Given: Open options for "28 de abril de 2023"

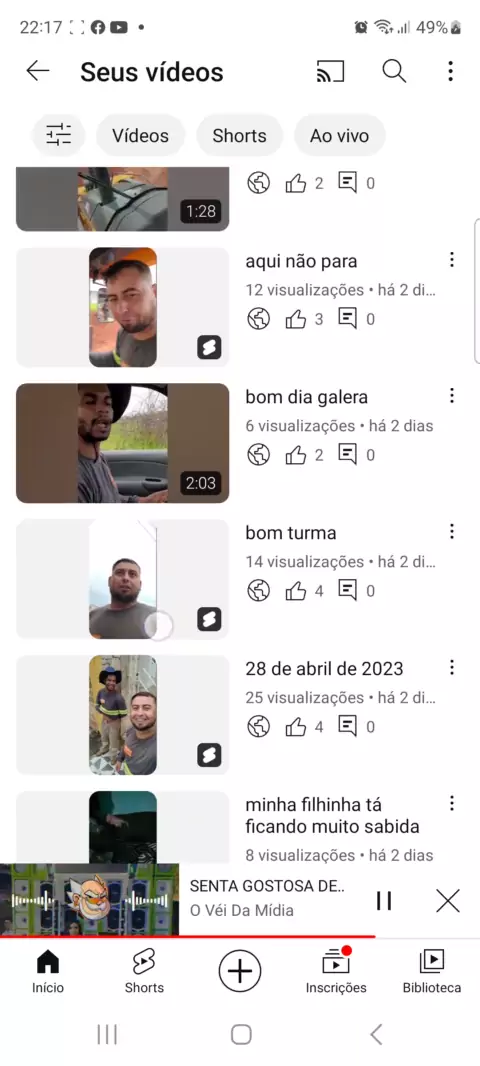Looking at the screenshot, I should (x=451, y=668).
